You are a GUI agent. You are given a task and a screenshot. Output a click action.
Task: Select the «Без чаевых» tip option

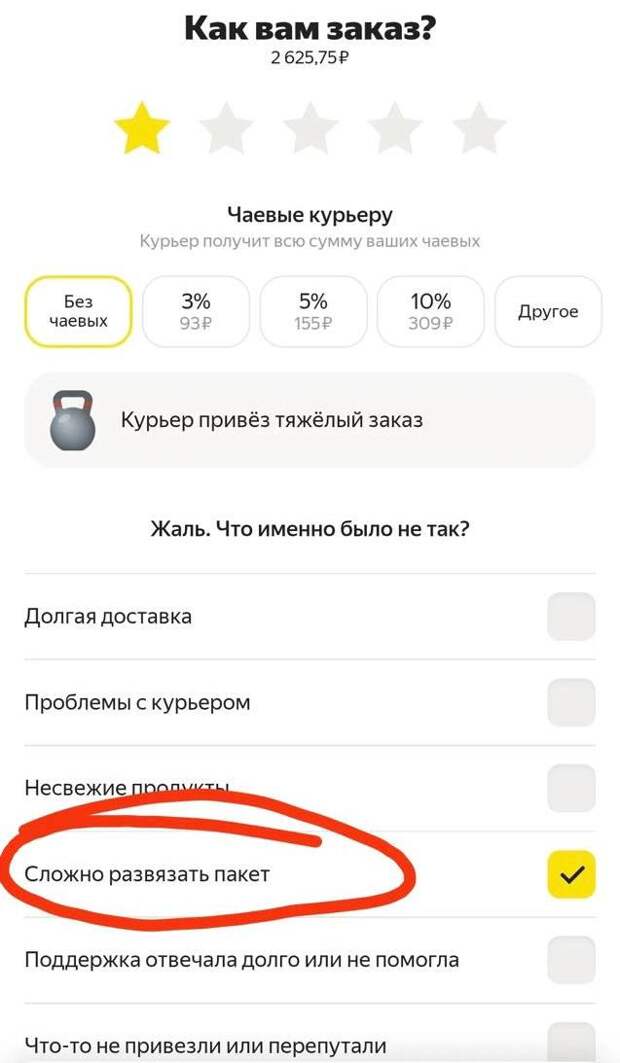tap(78, 311)
